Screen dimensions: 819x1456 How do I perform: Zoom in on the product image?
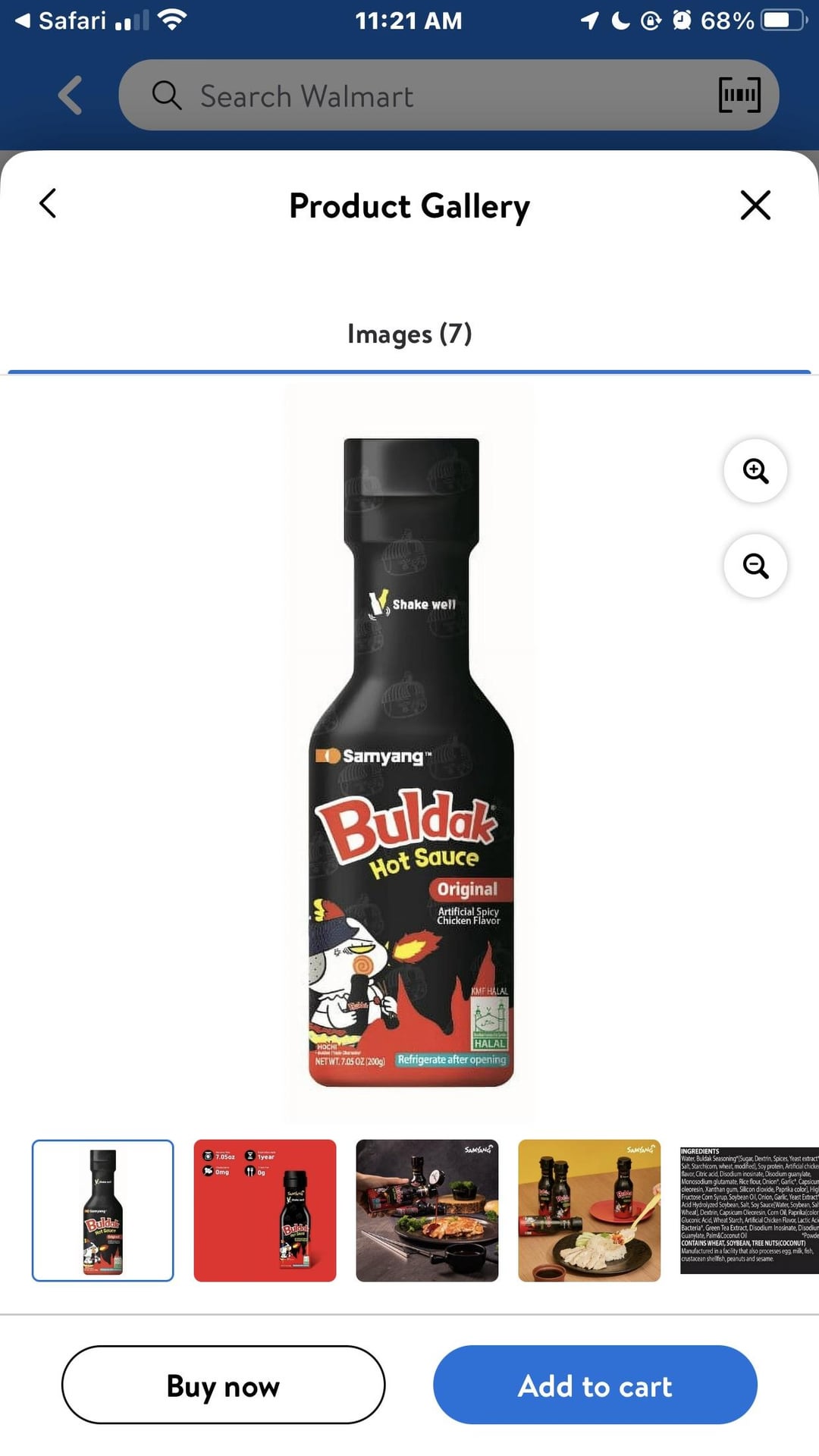[755, 471]
